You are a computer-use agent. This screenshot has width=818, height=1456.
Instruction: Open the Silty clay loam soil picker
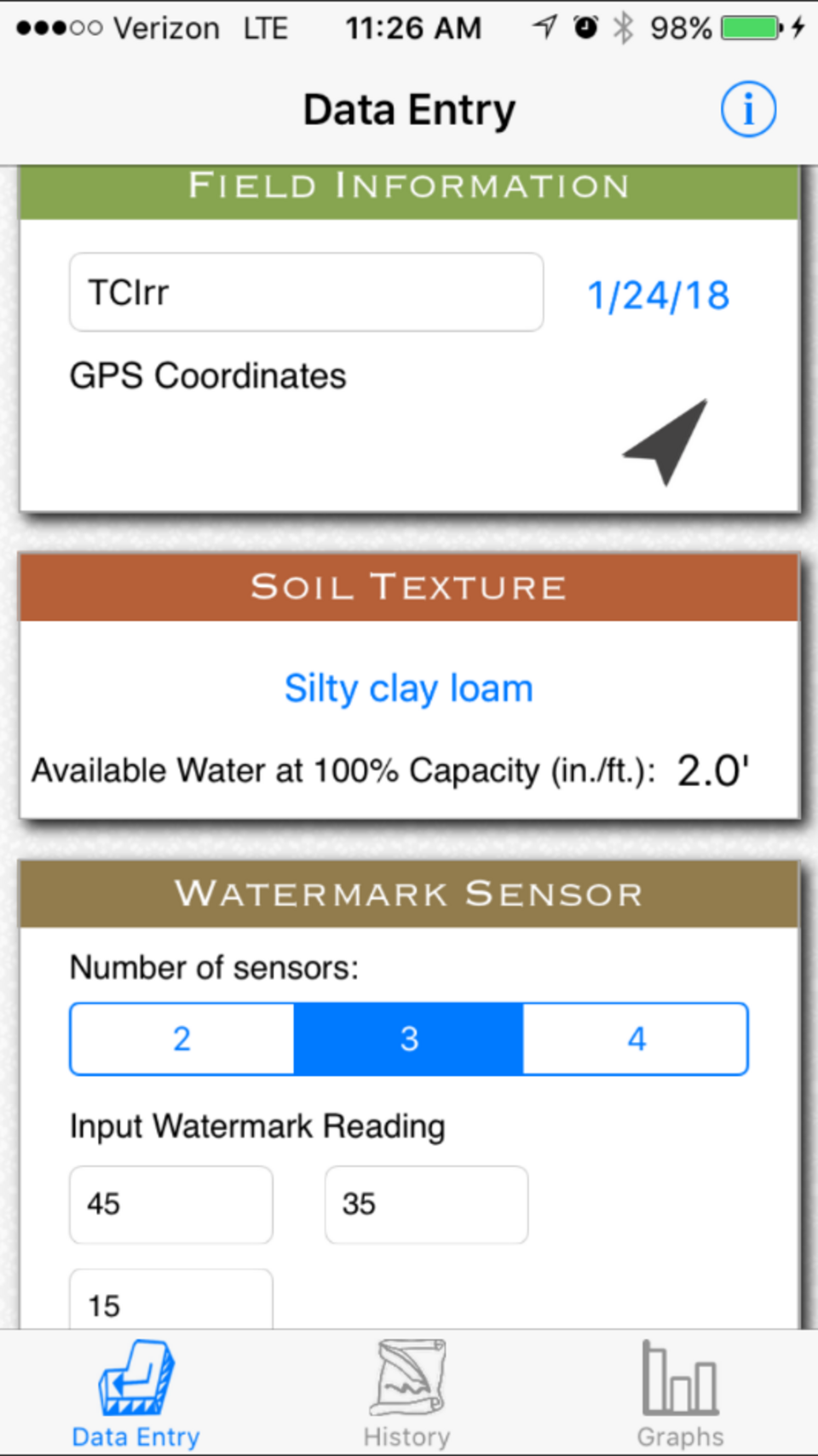tap(409, 688)
